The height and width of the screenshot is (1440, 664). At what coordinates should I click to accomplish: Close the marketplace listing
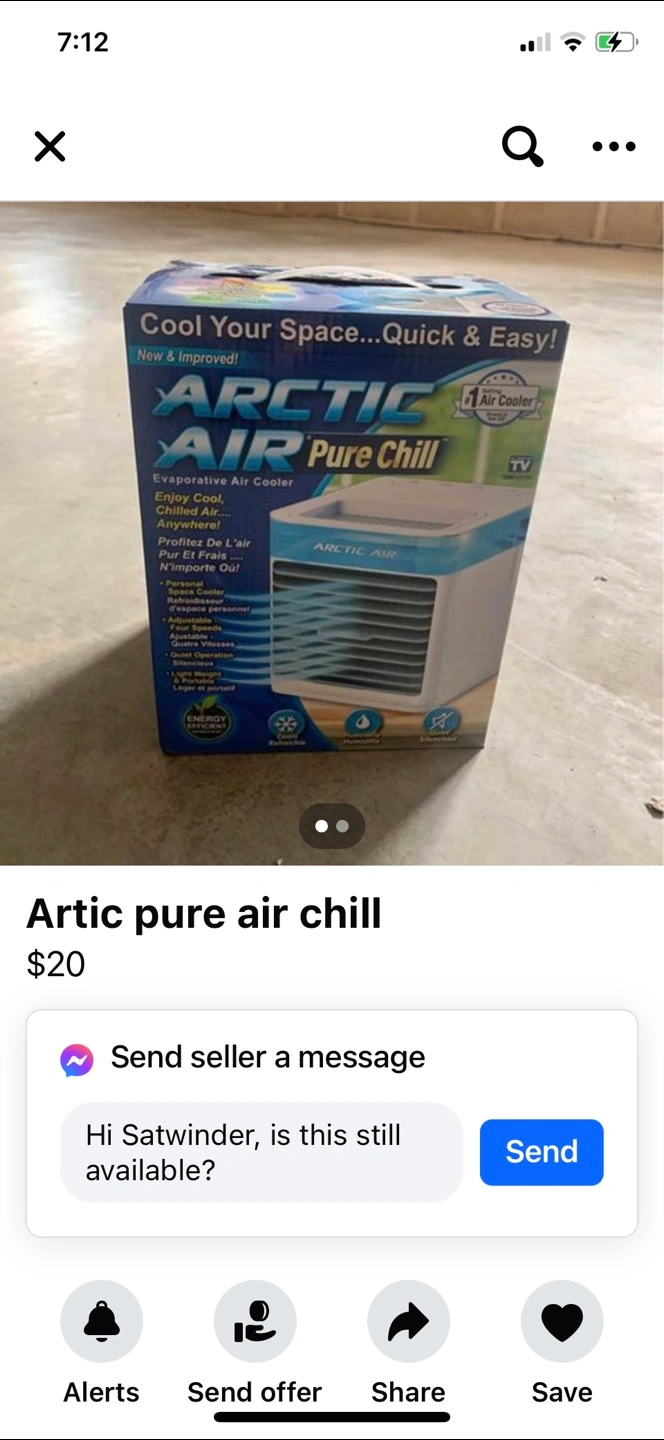[49, 147]
